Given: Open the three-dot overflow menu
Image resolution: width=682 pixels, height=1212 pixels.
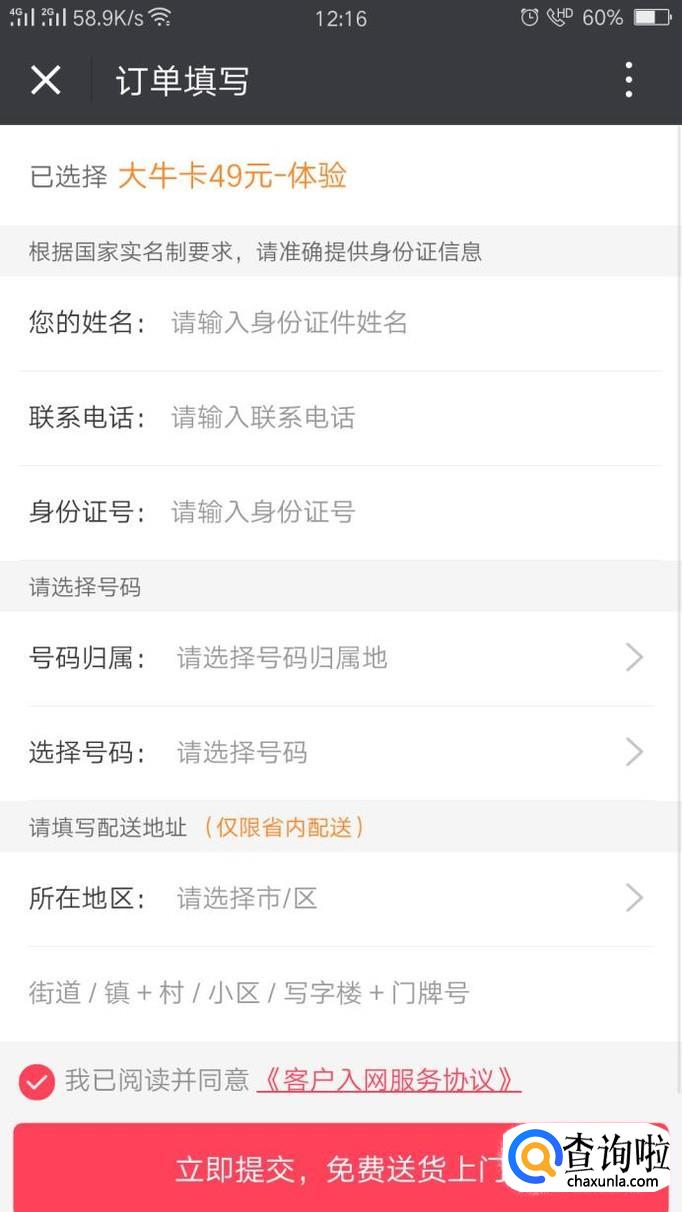Looking at the screenshot, I should (628, 80).
